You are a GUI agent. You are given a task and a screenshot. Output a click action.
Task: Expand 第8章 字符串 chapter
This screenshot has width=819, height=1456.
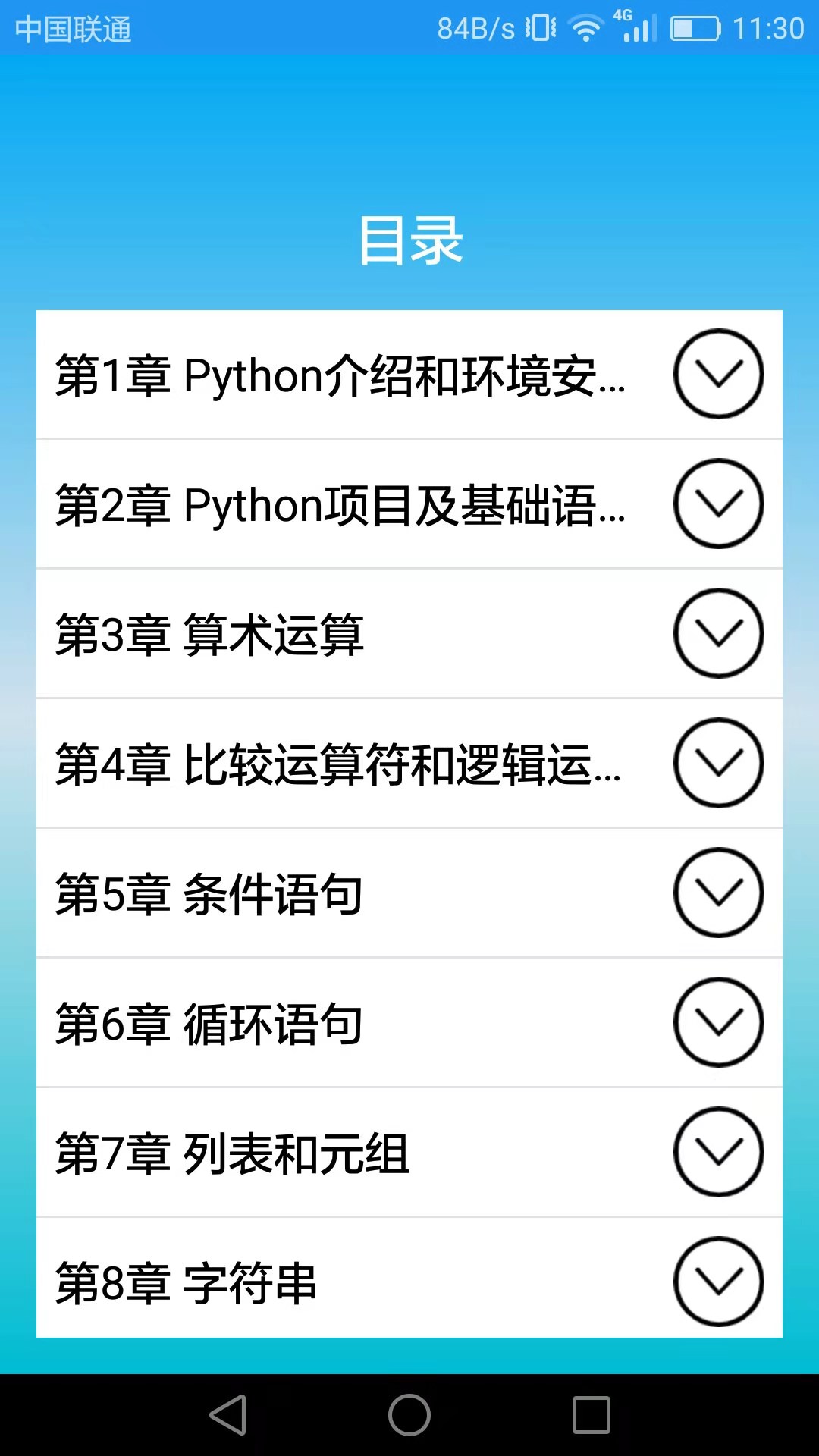(719, 1280)
